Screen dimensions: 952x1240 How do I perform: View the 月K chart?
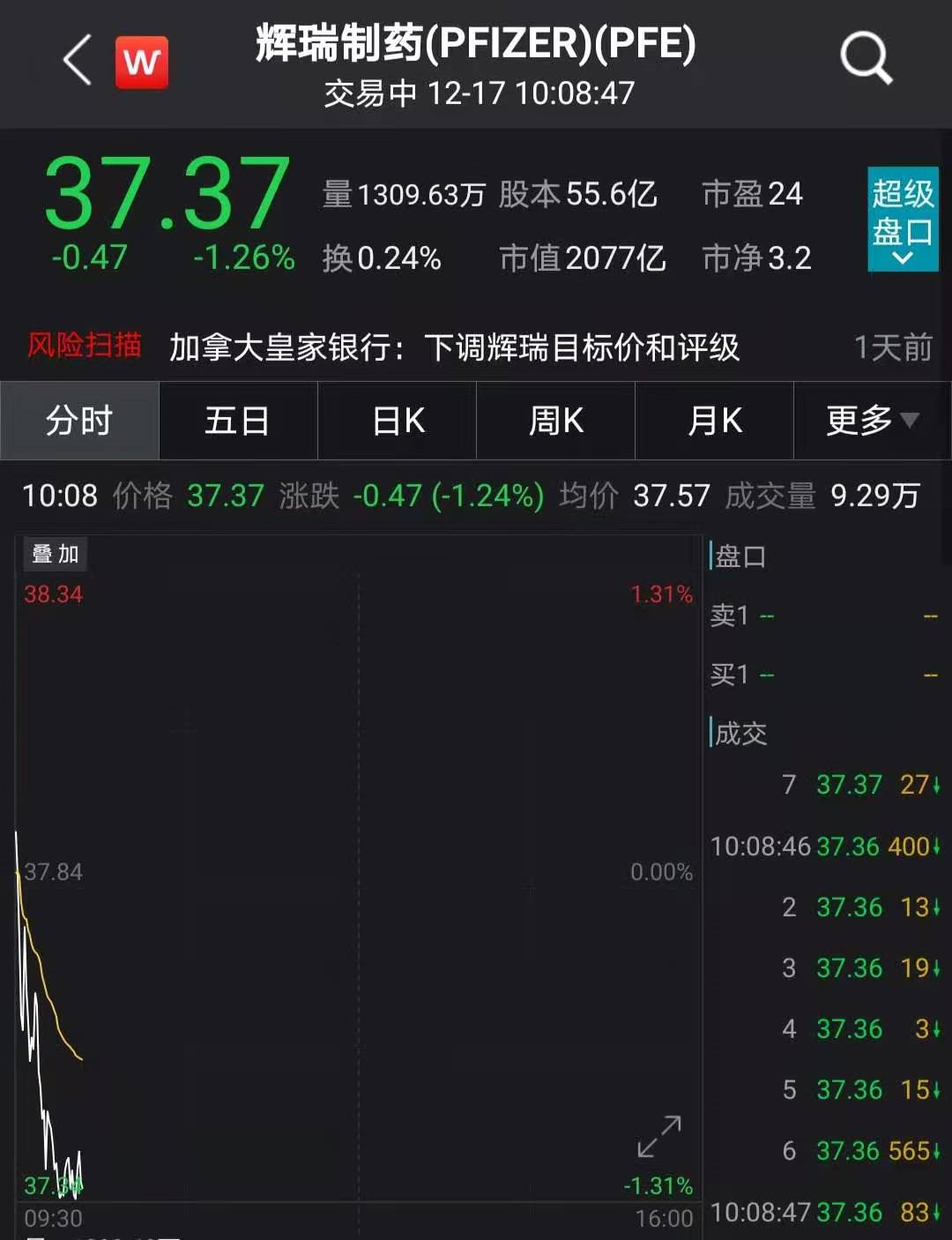(x=714, y=421)
